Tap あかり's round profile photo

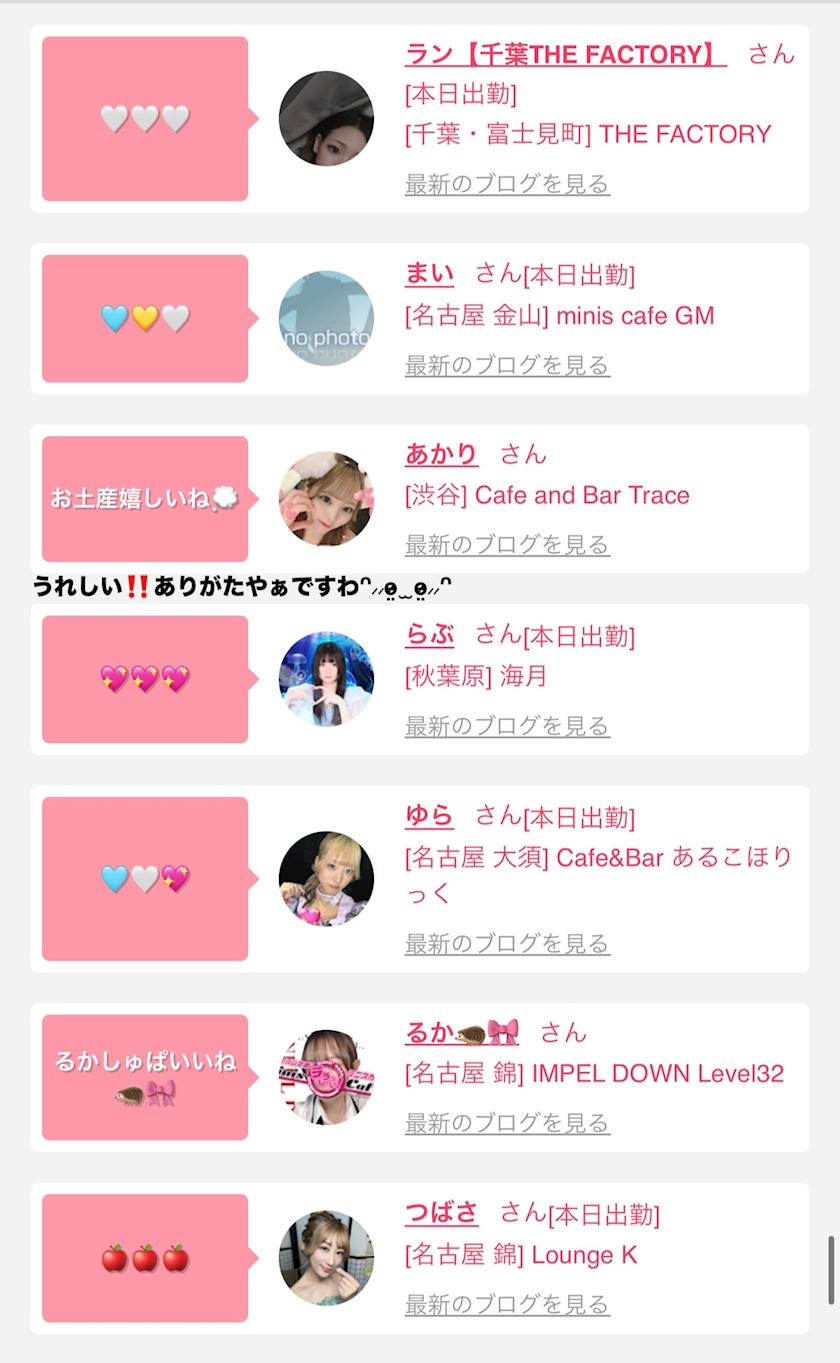[x=326, y=499]
